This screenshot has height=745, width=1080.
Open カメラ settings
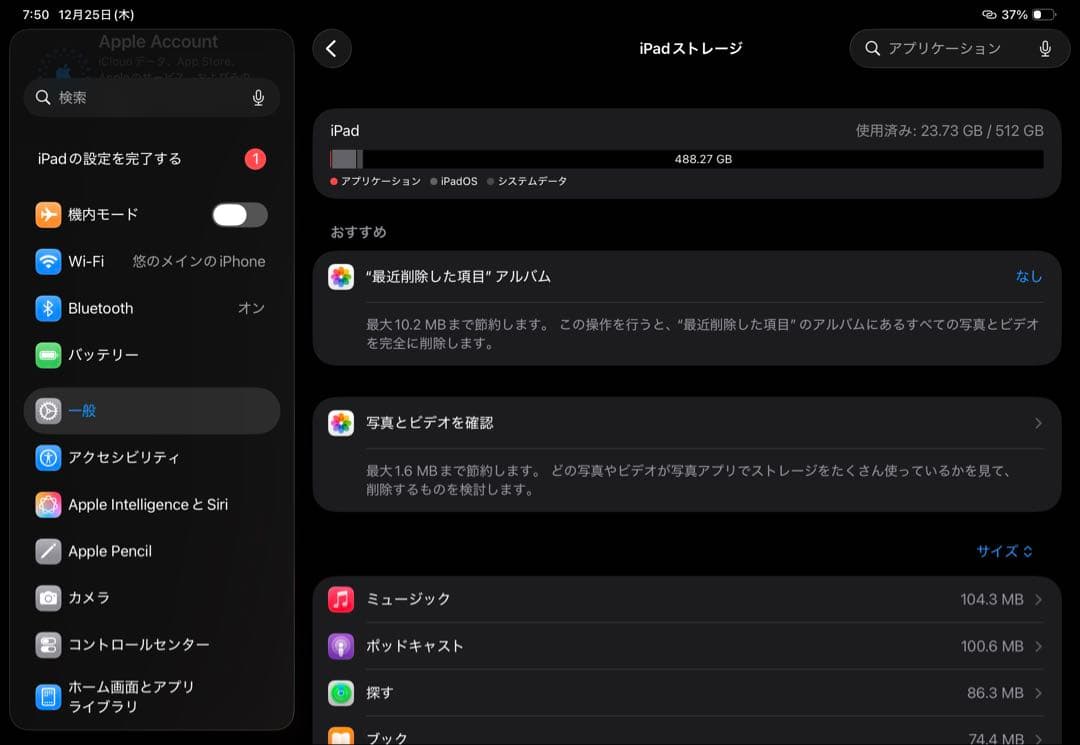click(x=152, y=597)
